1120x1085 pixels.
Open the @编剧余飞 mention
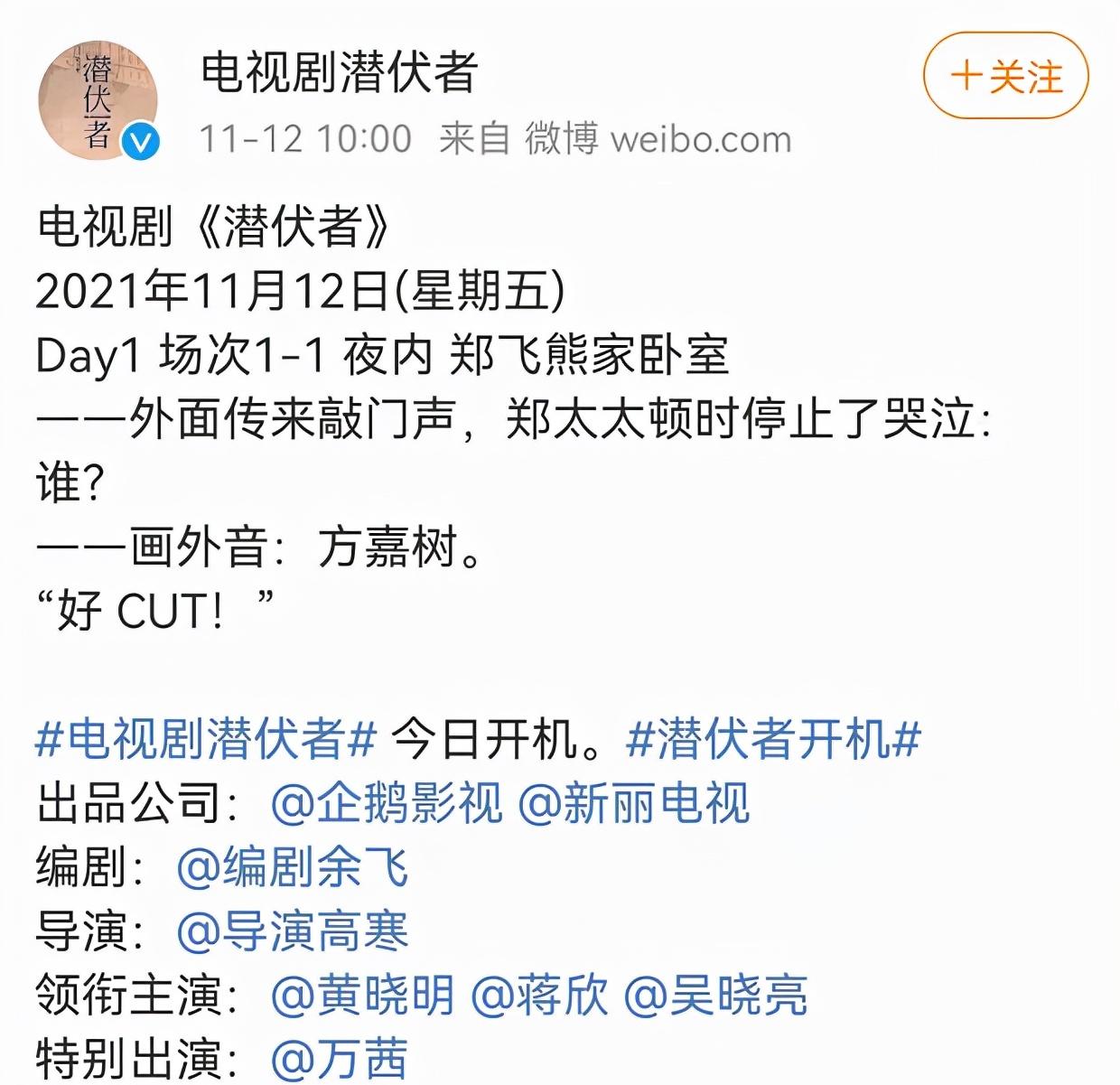coord(293,867)
